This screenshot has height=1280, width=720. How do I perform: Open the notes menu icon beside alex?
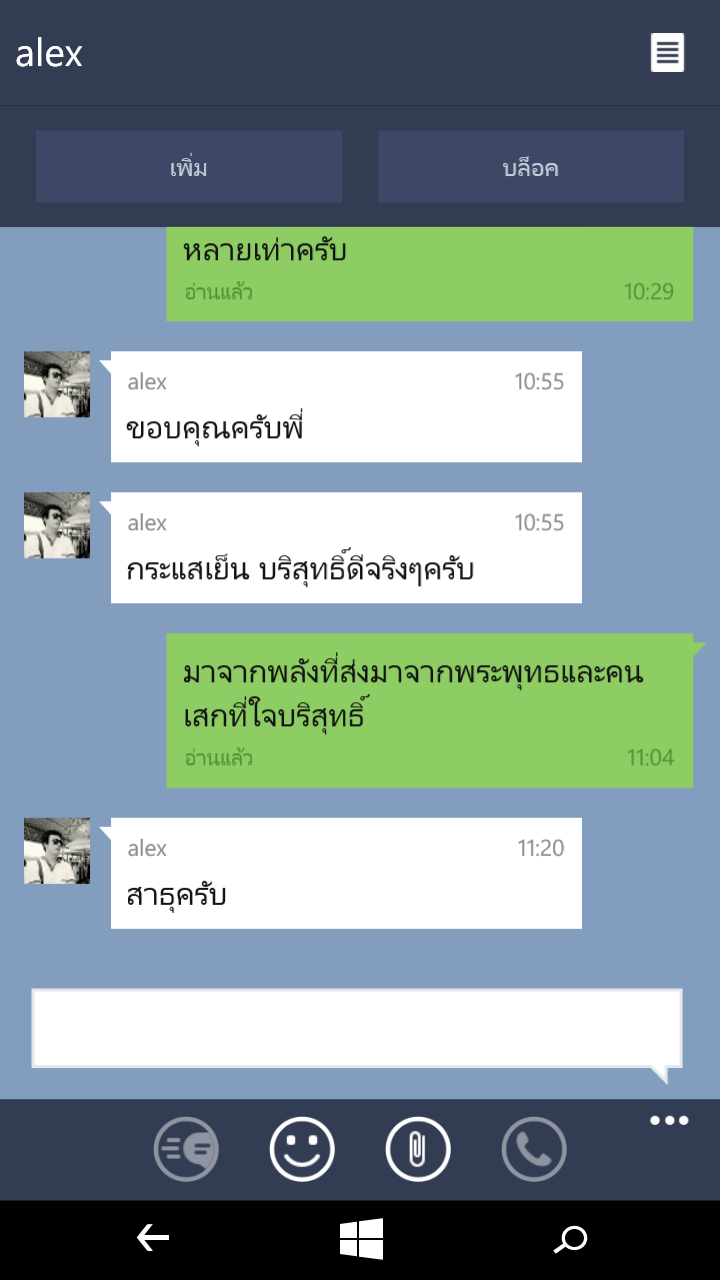(x=667, y=52)
